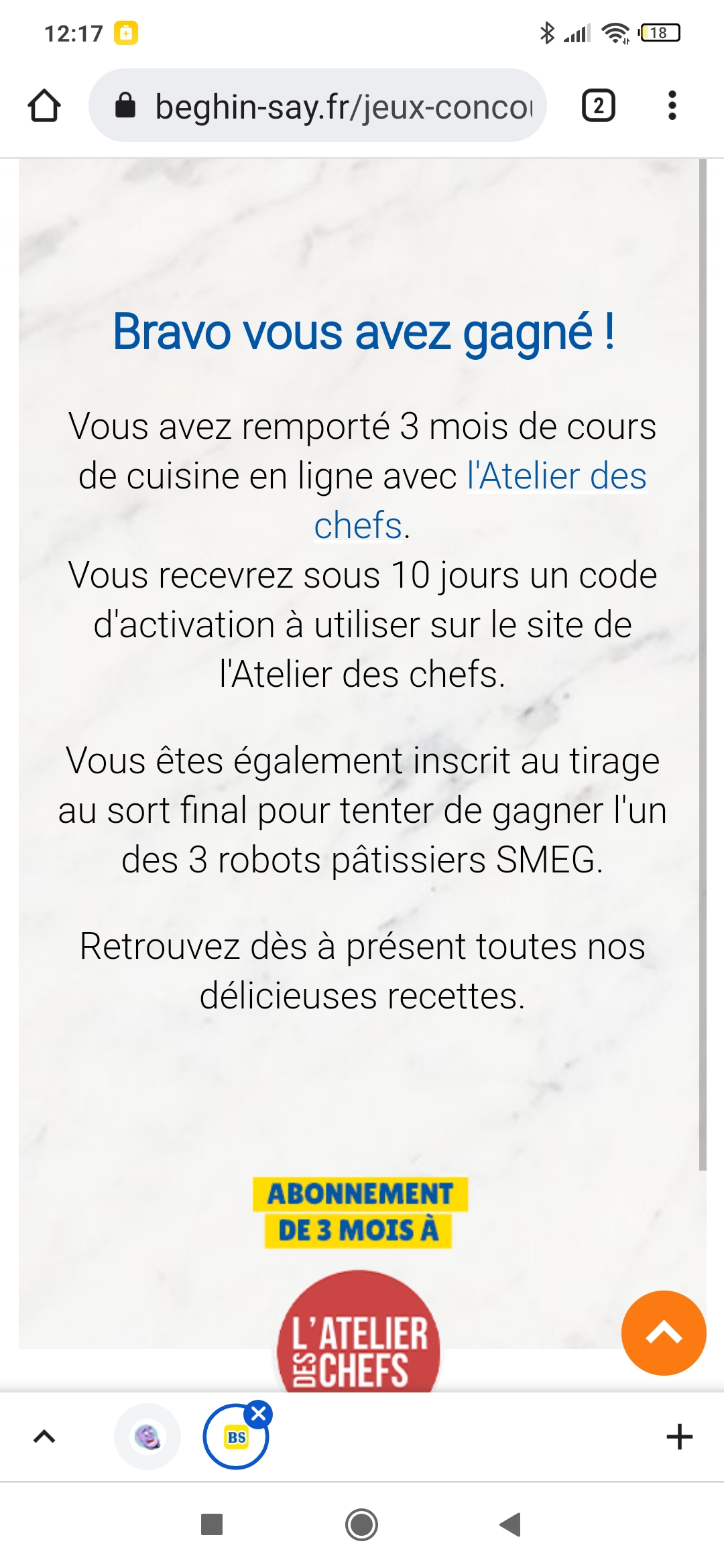The image size is (724, 1568).
Task: Open recent apps with the square button
Action: coord(212,1524)
